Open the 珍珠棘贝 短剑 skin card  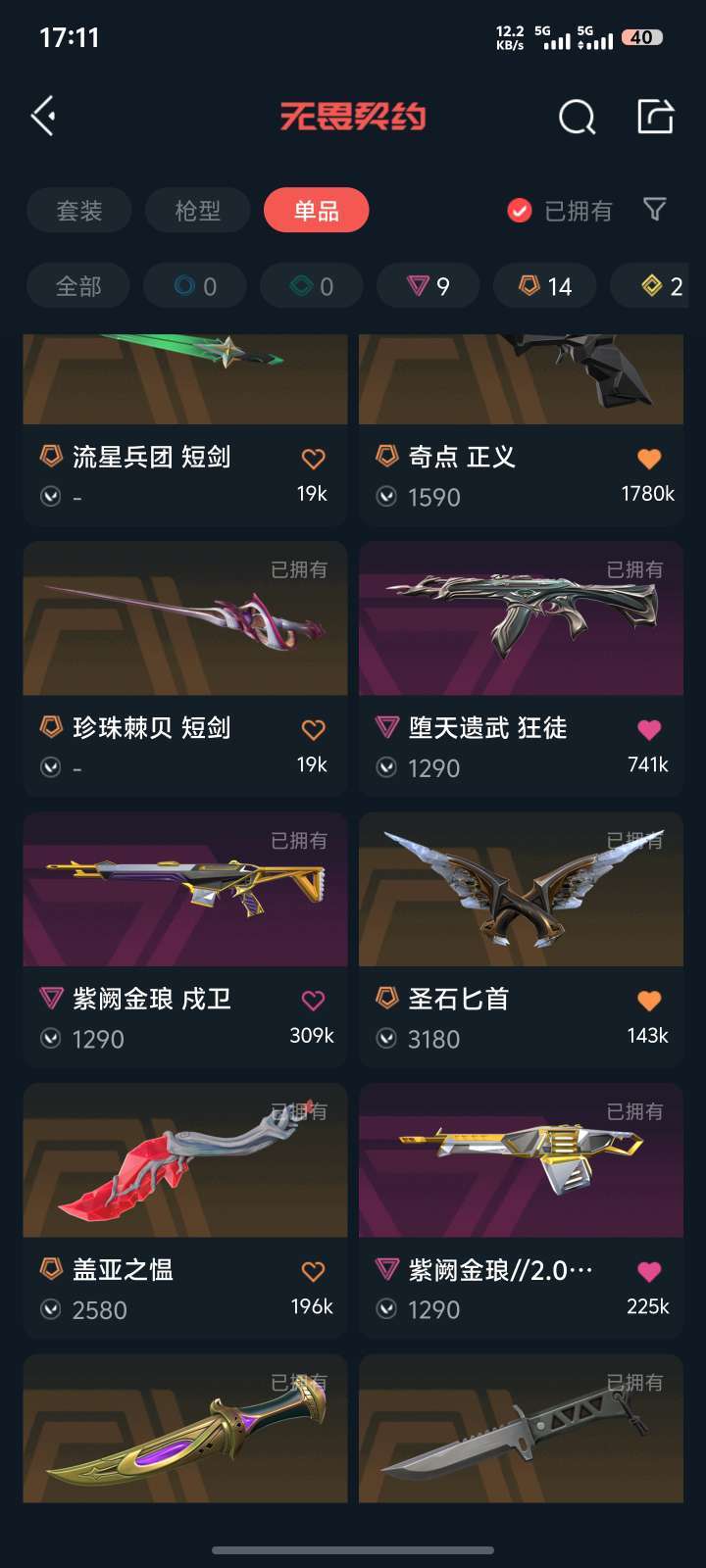[x=184, y=666]
